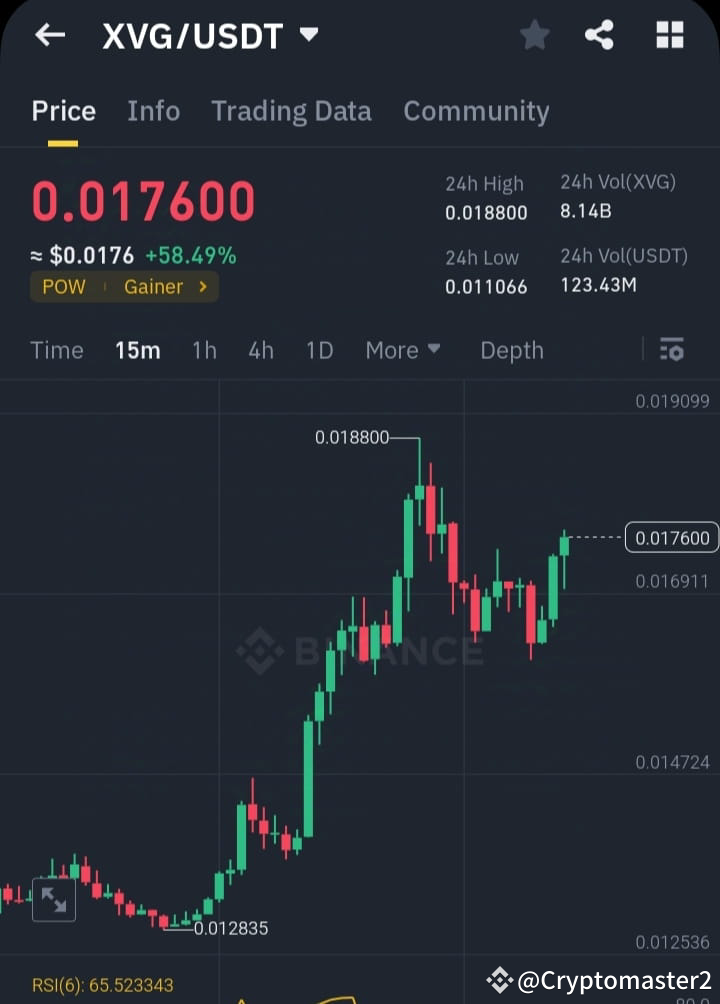
Task: Switch to the Trading Data tab
Action: click(291, 111)
